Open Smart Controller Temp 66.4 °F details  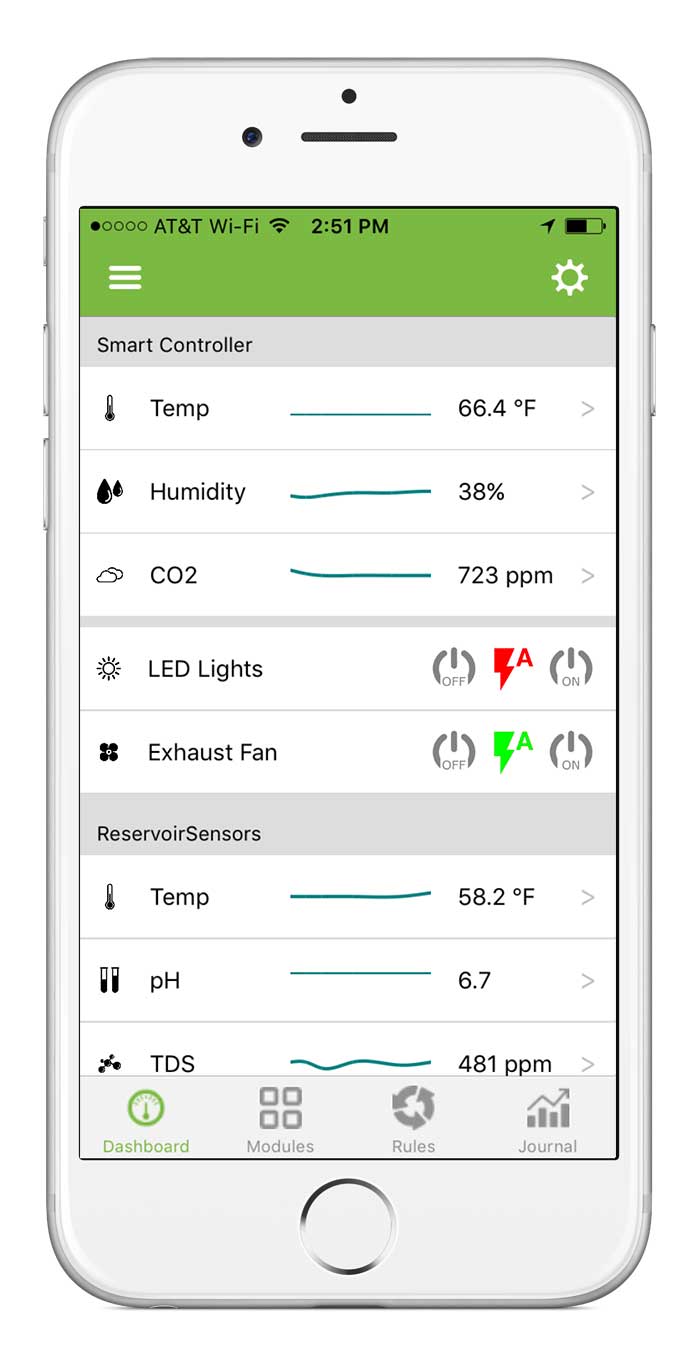pos(348,408)
